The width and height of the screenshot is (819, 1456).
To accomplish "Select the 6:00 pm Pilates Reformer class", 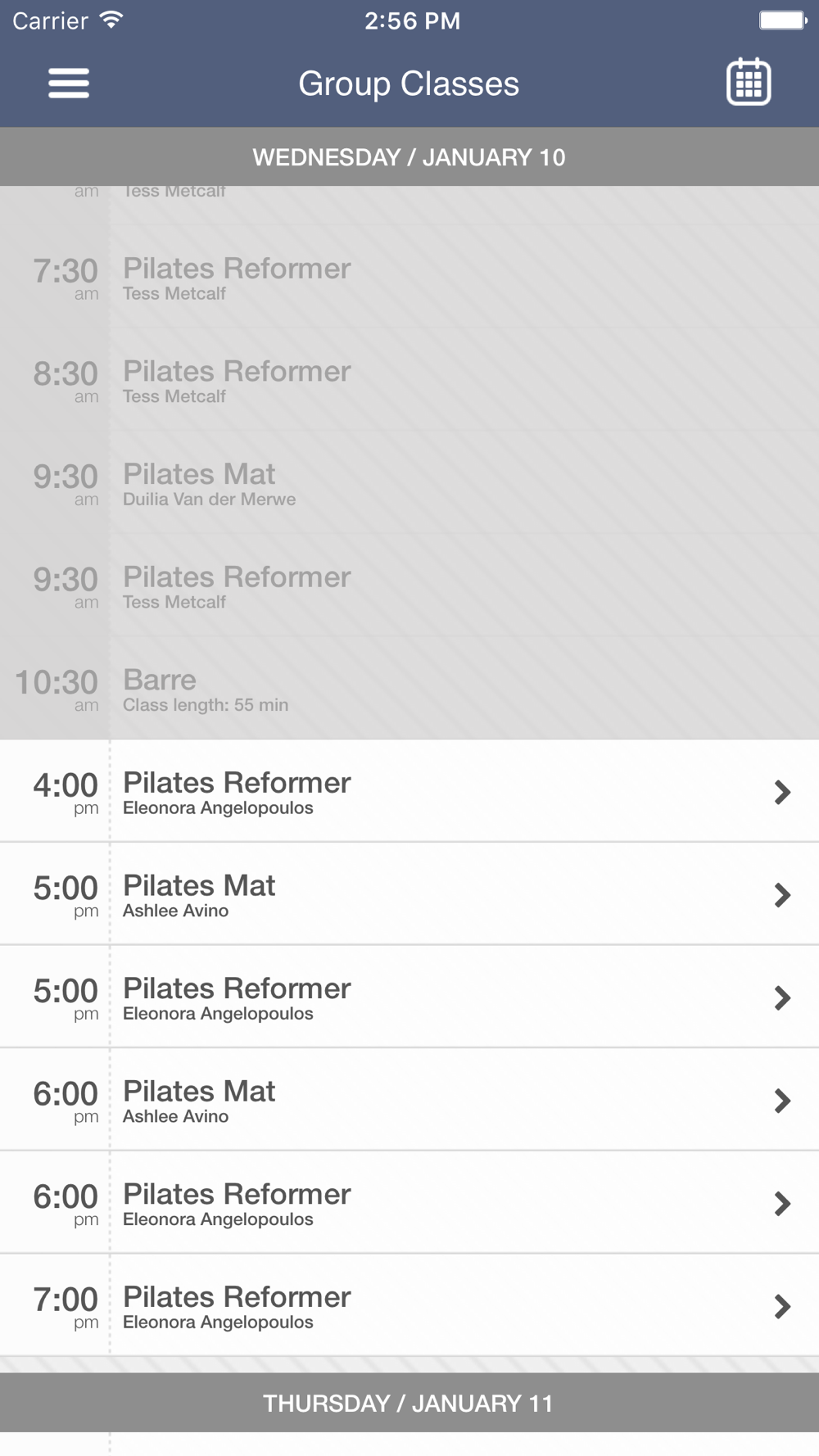I will coord(409,1202).
